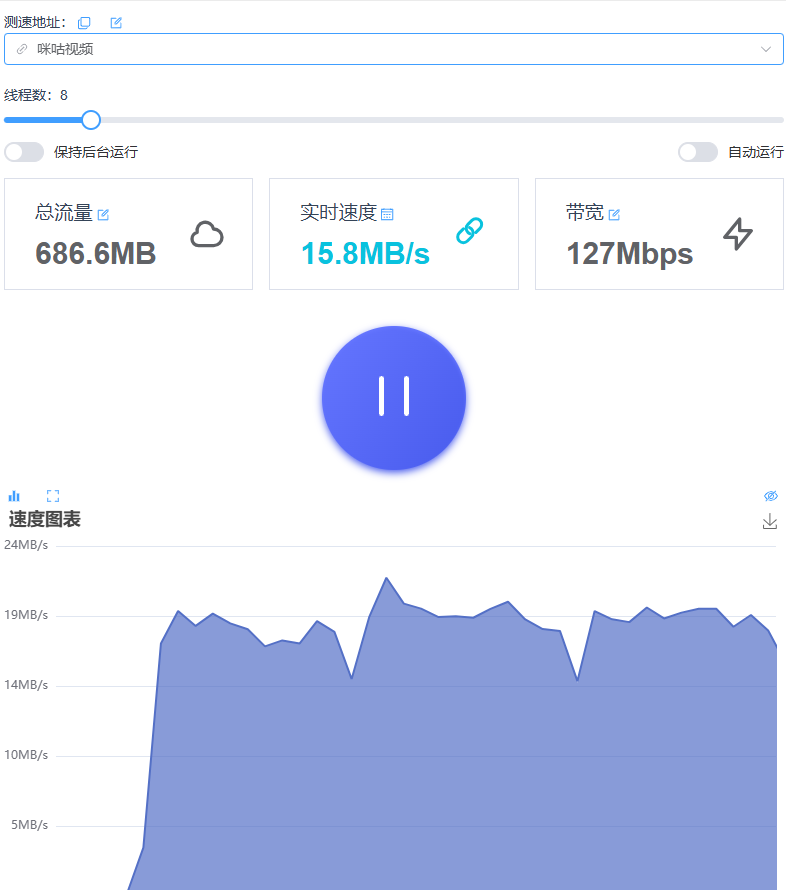Copy the 测速地址 test URL
This screenshot has width=786, height=890.
click(84, 23)
